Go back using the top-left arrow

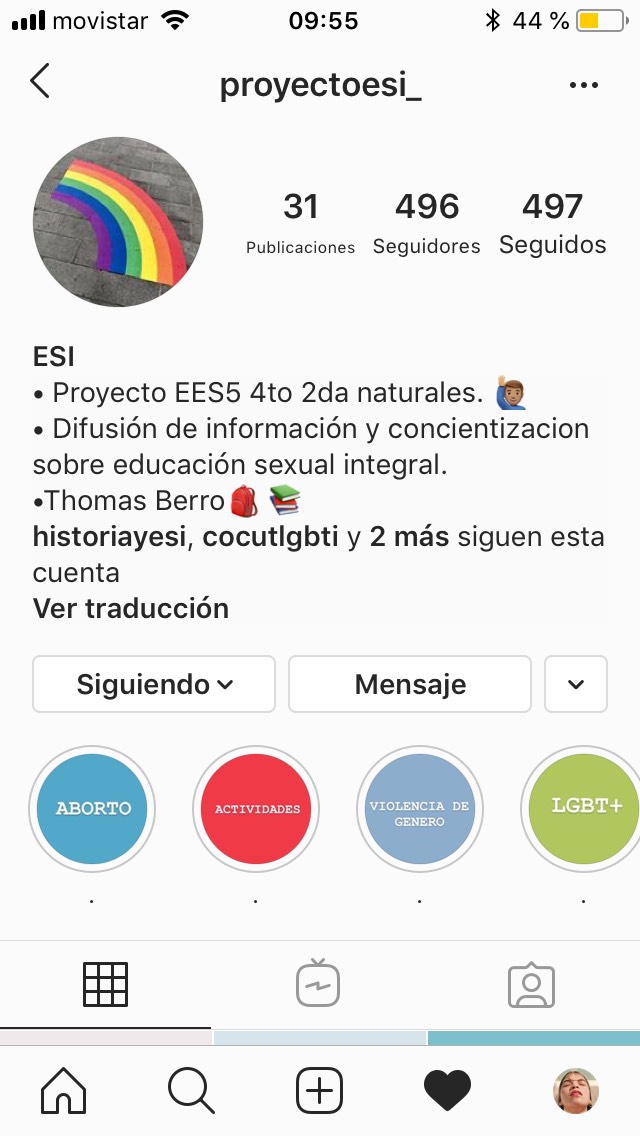40,82
